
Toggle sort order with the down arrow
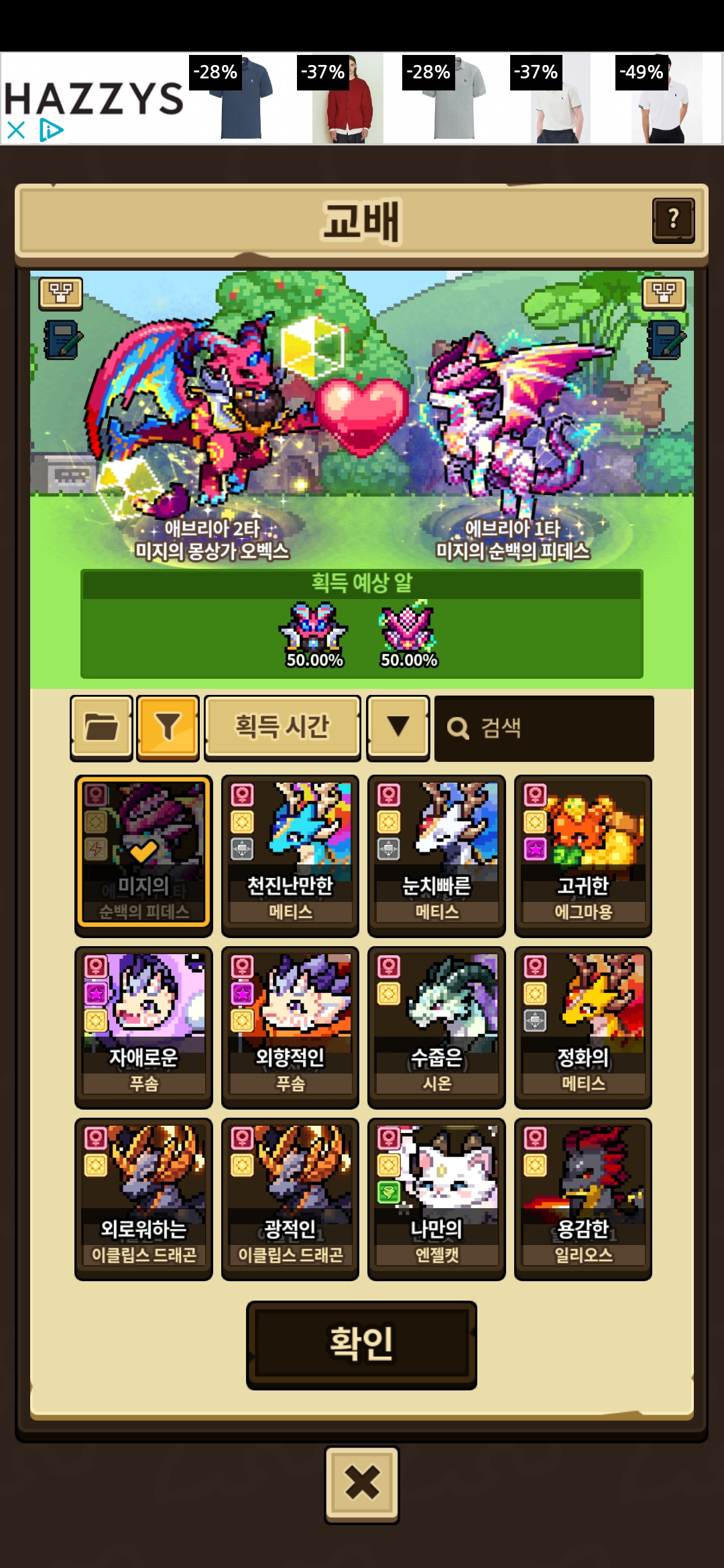(x=398, y=727)
